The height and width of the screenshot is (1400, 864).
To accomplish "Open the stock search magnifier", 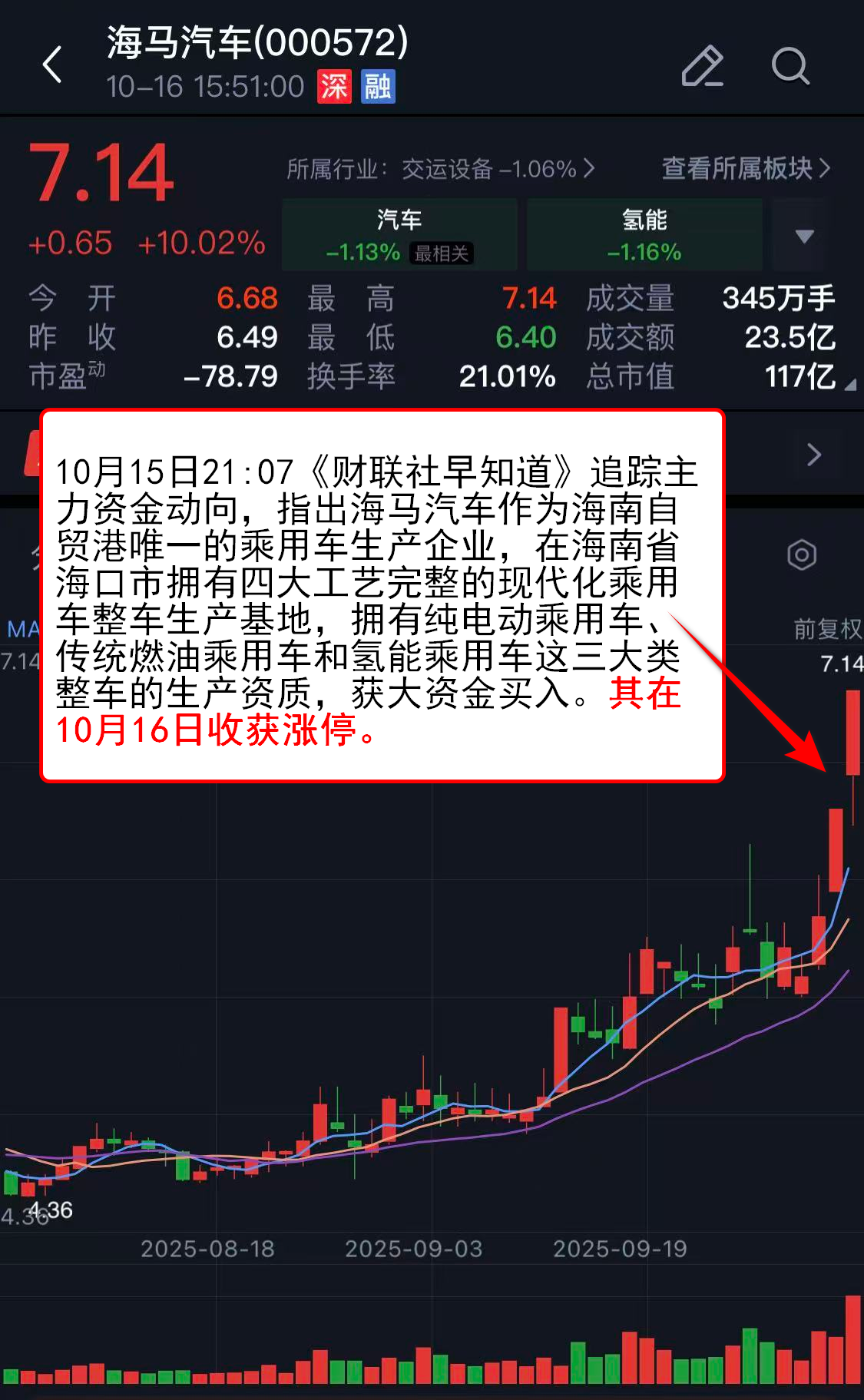I will (x=790, y=66).
